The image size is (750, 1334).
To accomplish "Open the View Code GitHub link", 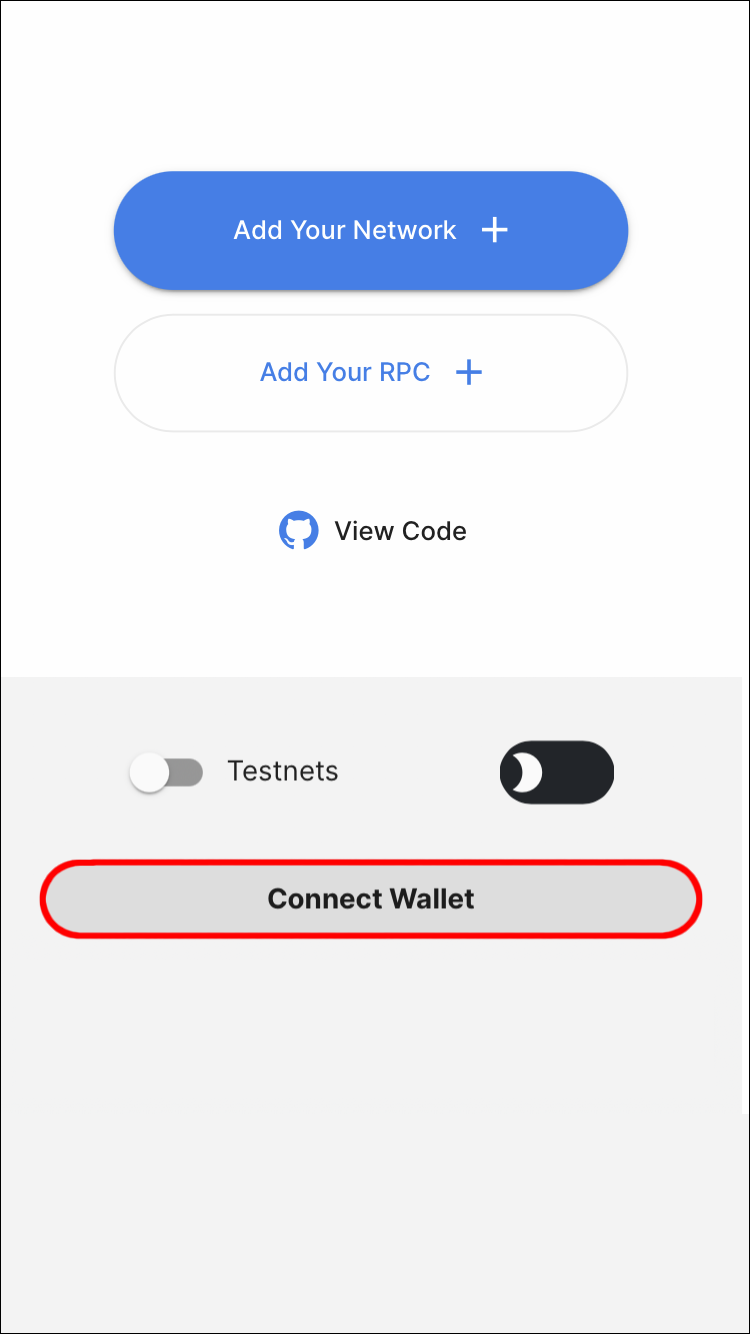I will pyautogui.click(x=372, y=531).
